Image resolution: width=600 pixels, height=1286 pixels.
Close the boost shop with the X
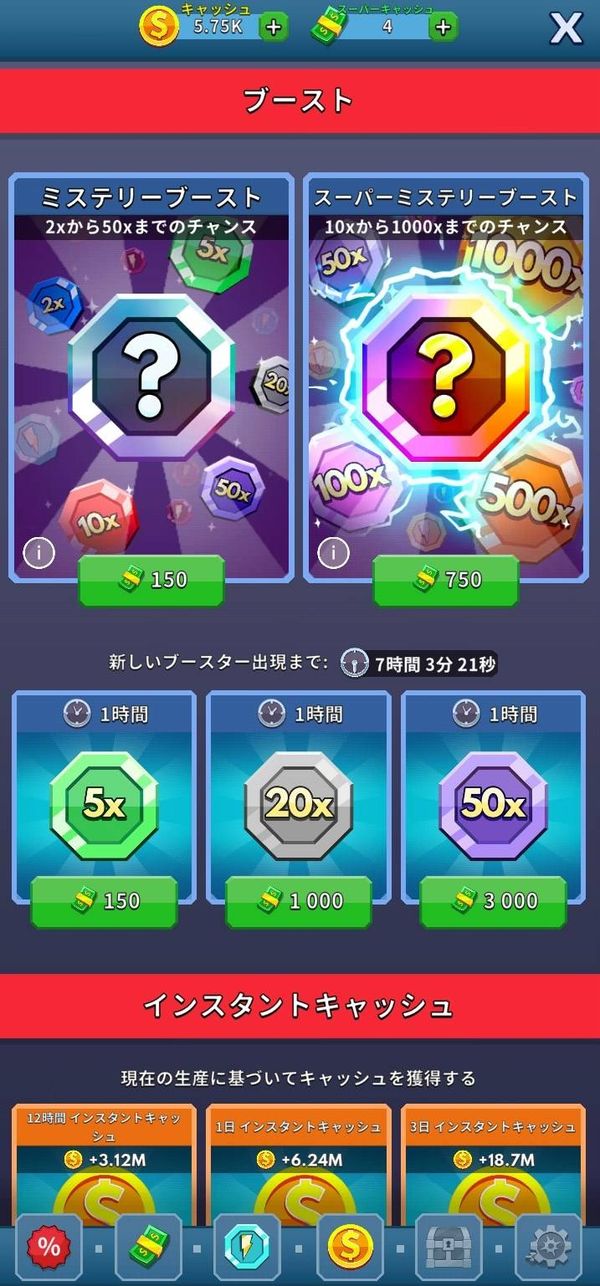566,29
